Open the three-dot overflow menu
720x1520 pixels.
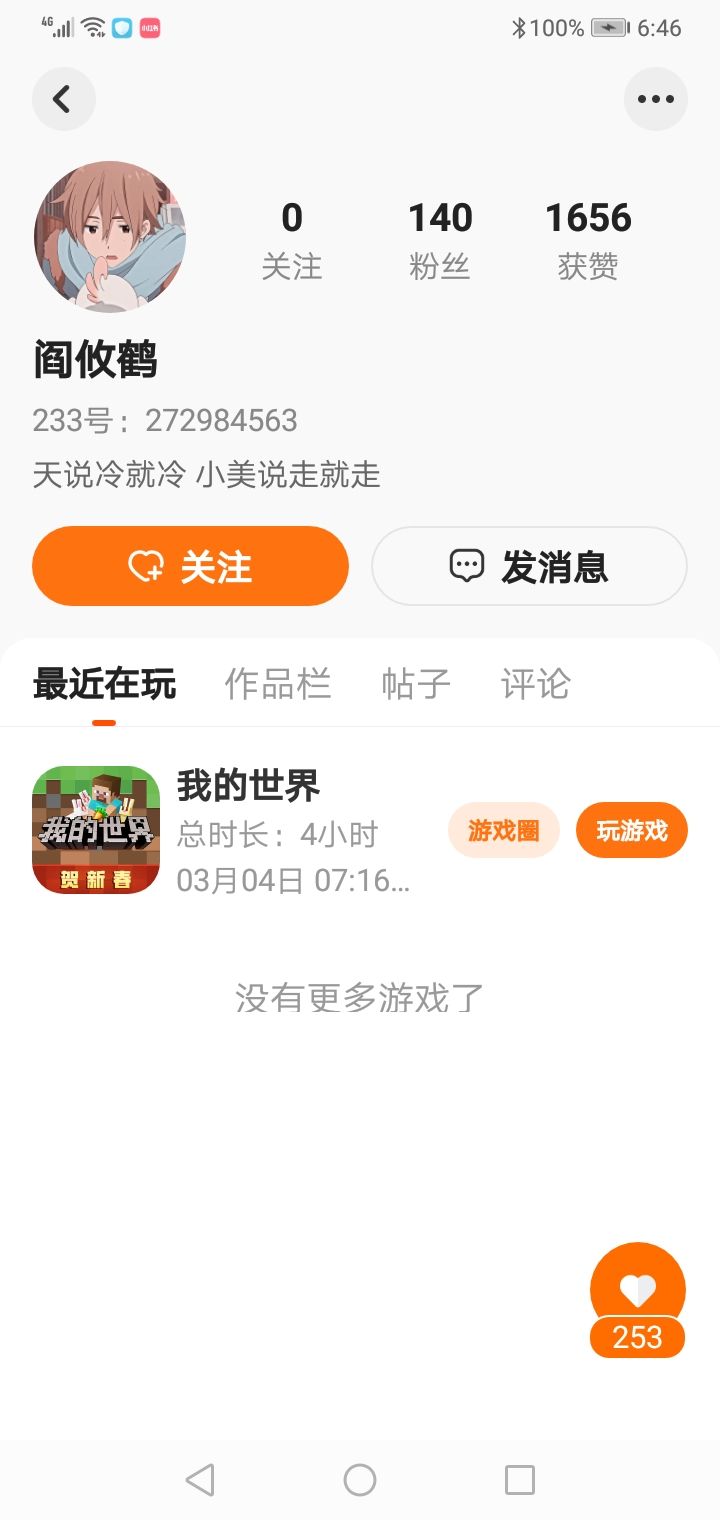click(655, 99)
